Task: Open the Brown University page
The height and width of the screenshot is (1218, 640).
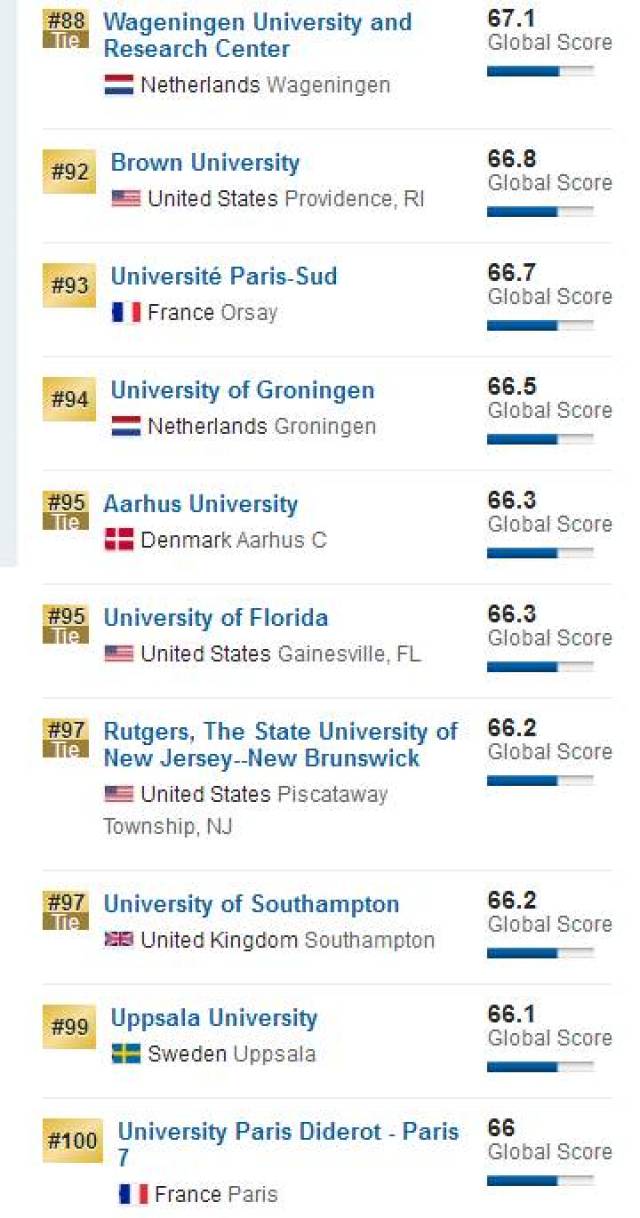Action: tap(205, 163)
